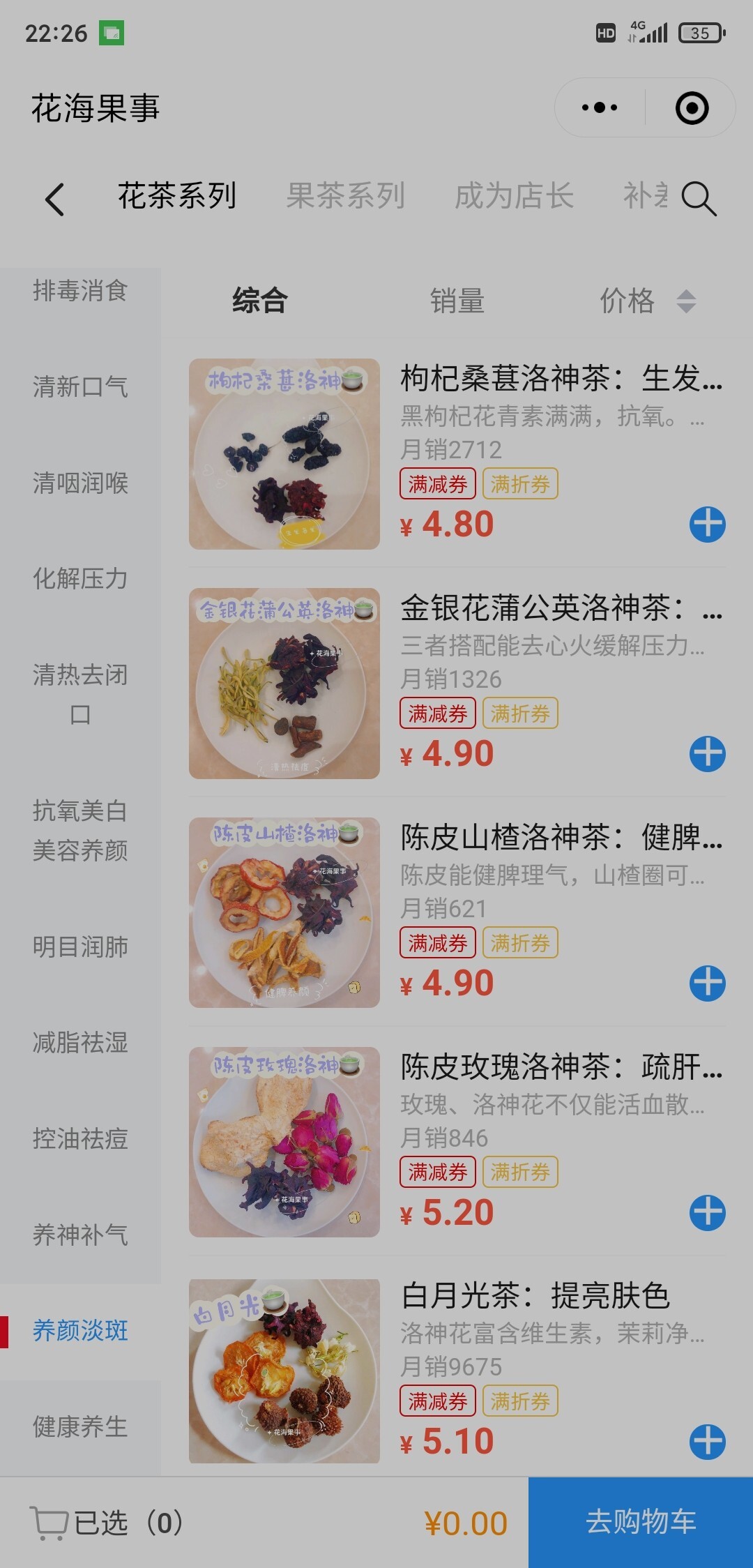Image resolution: width=753 pixels, height=1568 pixels.
Task: Close the mini program with the circle icon
Action: 692,108
